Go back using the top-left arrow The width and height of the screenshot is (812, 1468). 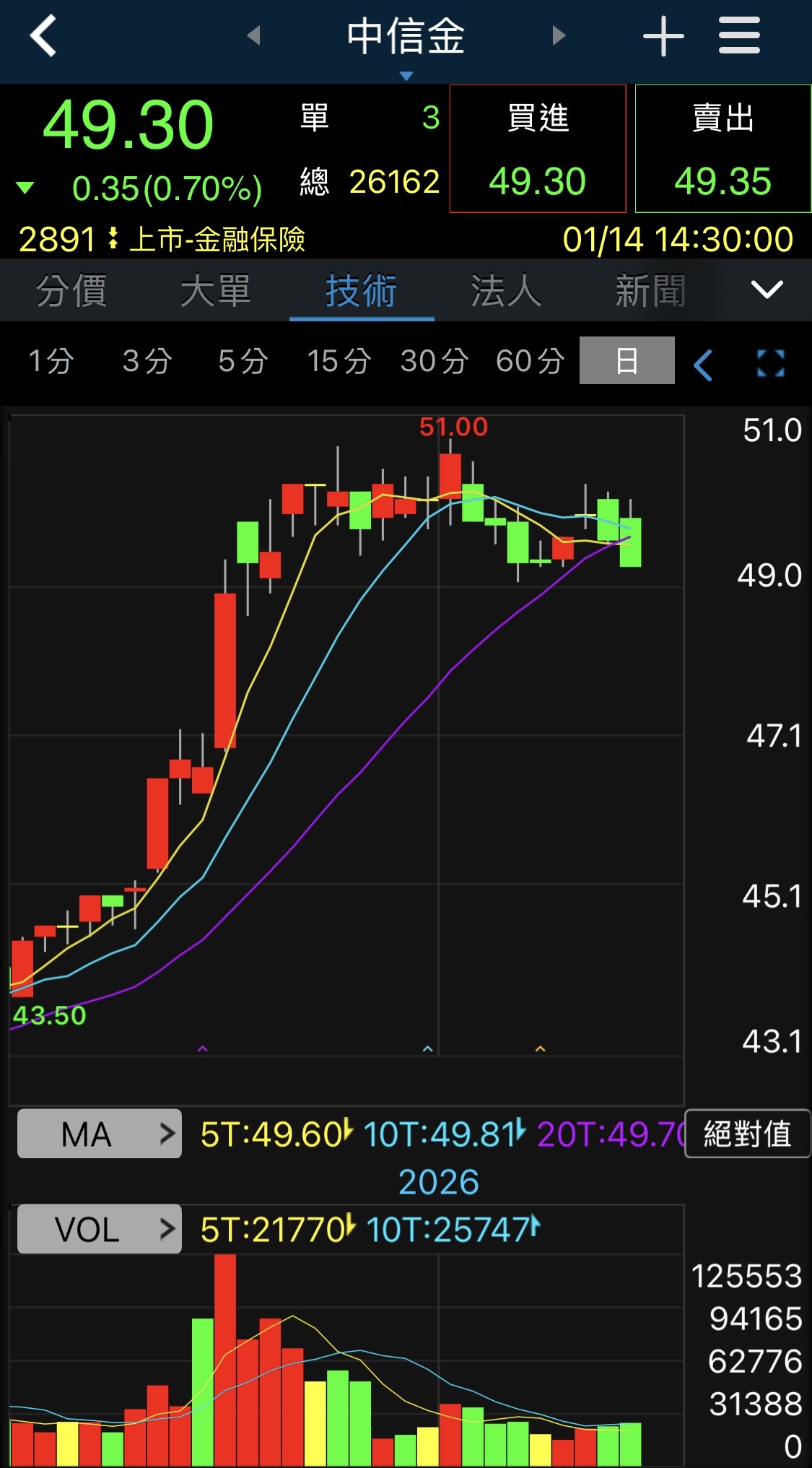click(x=43, y=36)
